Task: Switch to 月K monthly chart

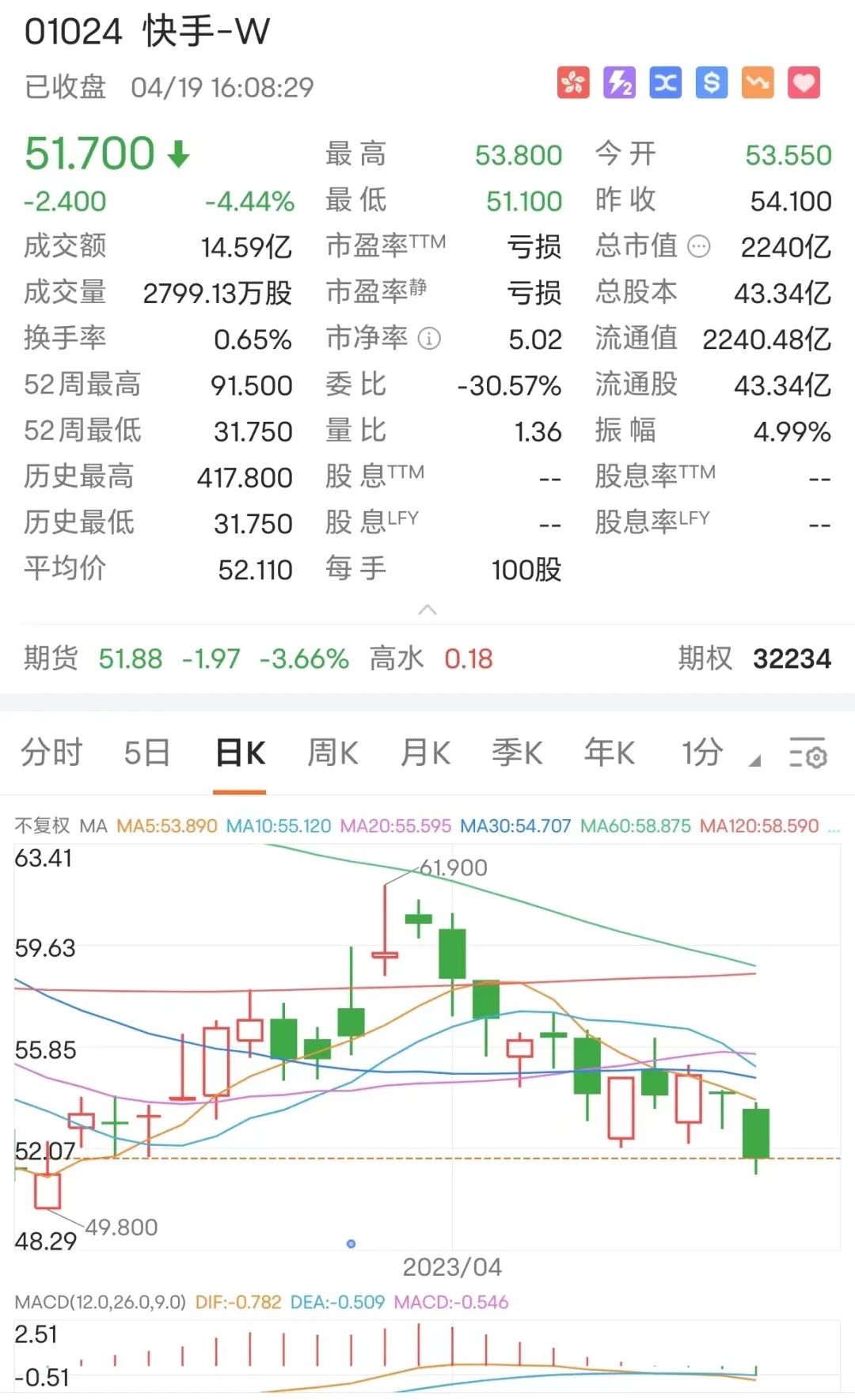Action: point(425,753)
